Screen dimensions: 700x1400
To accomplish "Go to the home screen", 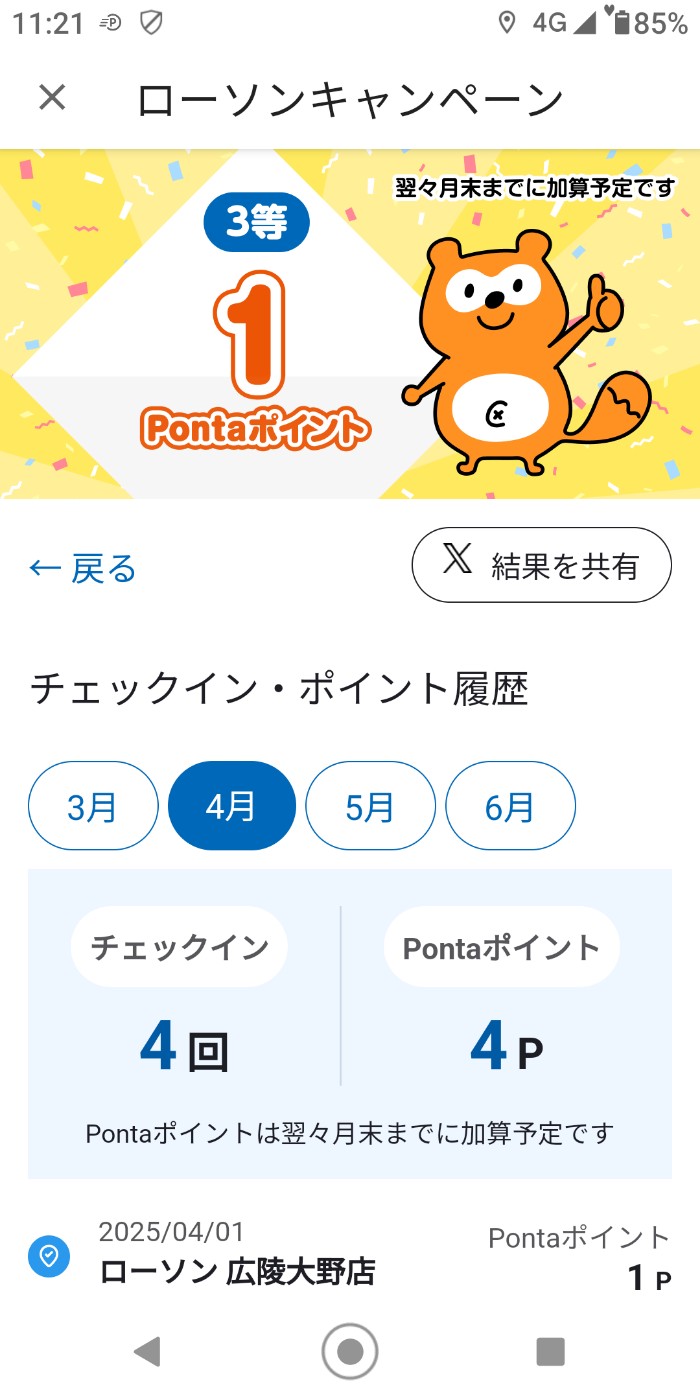I will click(x=350, y=1352).
